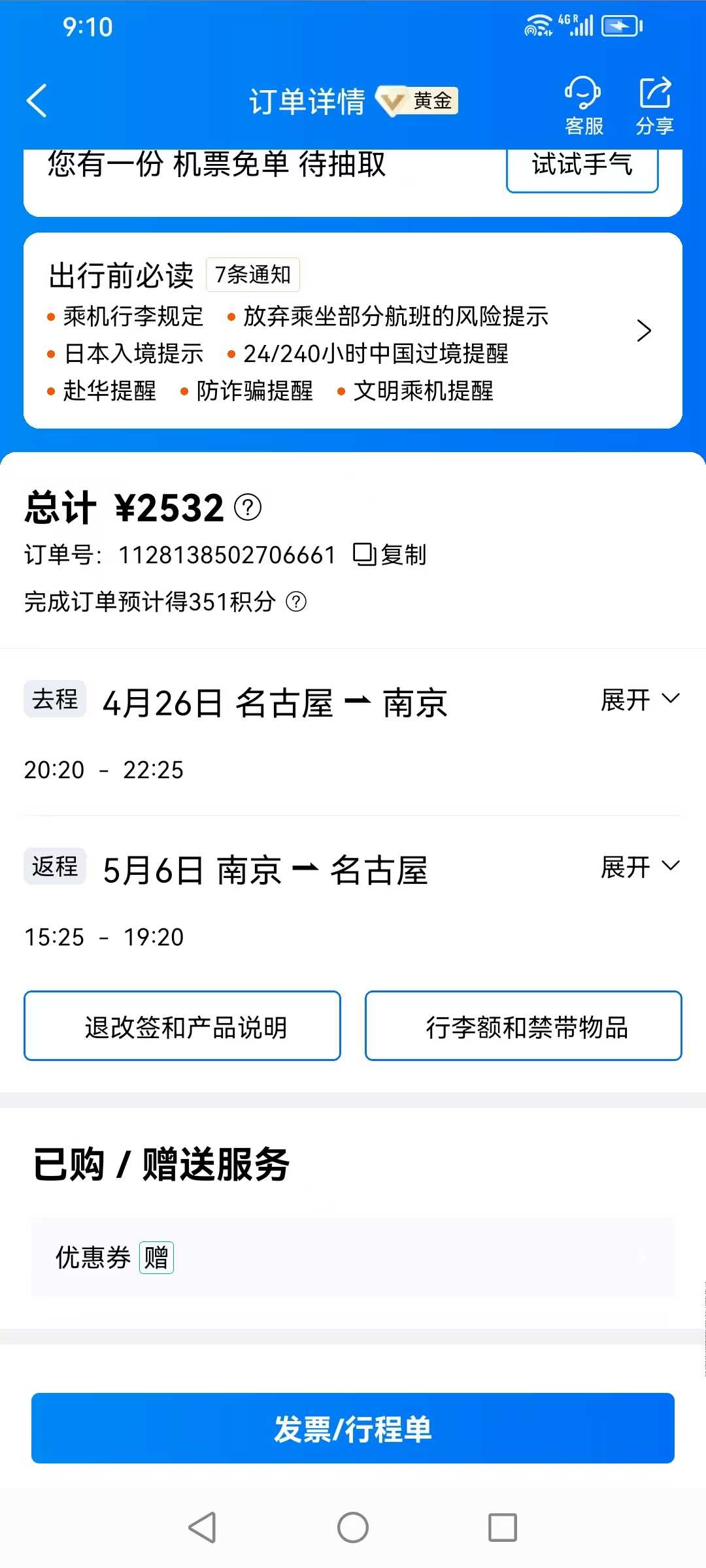Open the 出行前必读 notices card

353,331
